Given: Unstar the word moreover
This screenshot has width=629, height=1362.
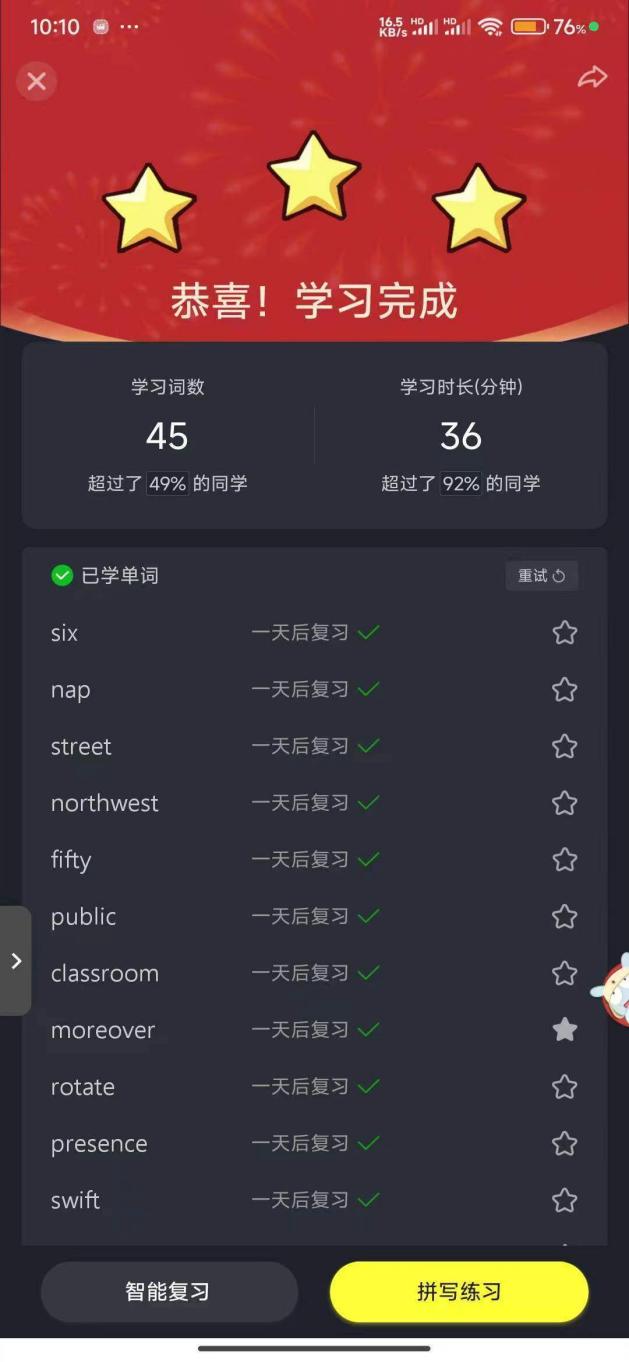Looking at the screenshot, I should [x=565, y=1030].
